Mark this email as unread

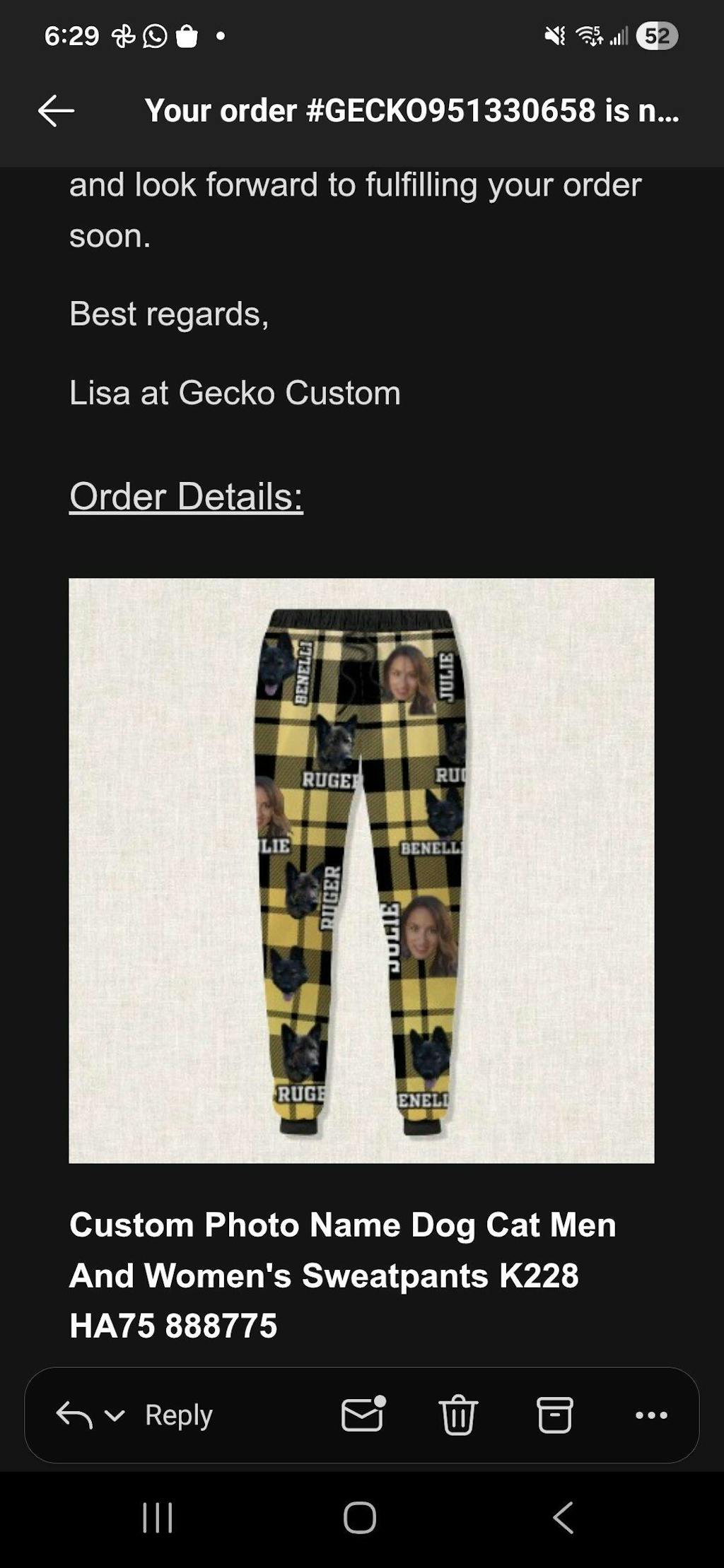363,1415
